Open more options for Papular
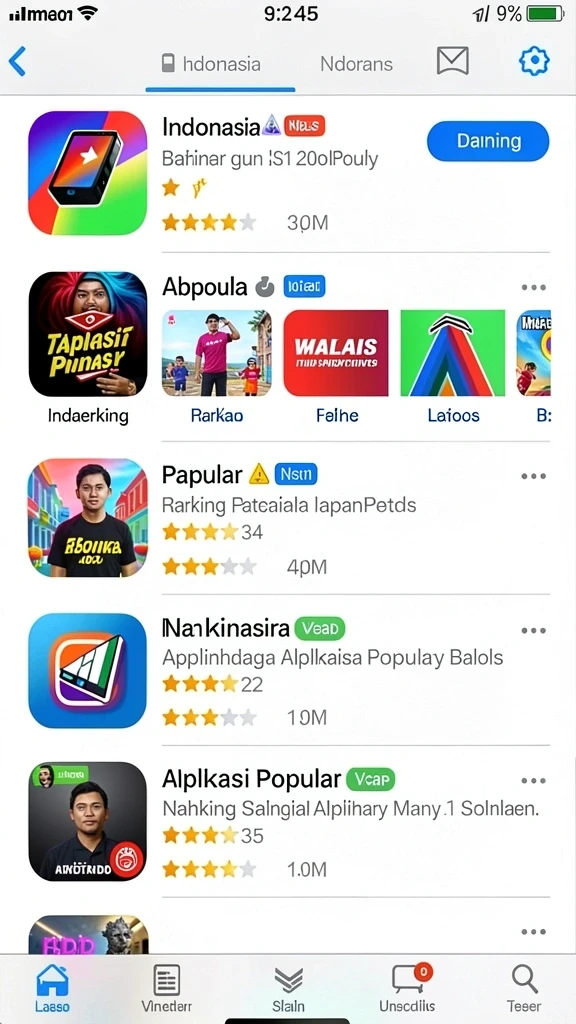This screenshot has width=576, height=1024. [534, 476]
